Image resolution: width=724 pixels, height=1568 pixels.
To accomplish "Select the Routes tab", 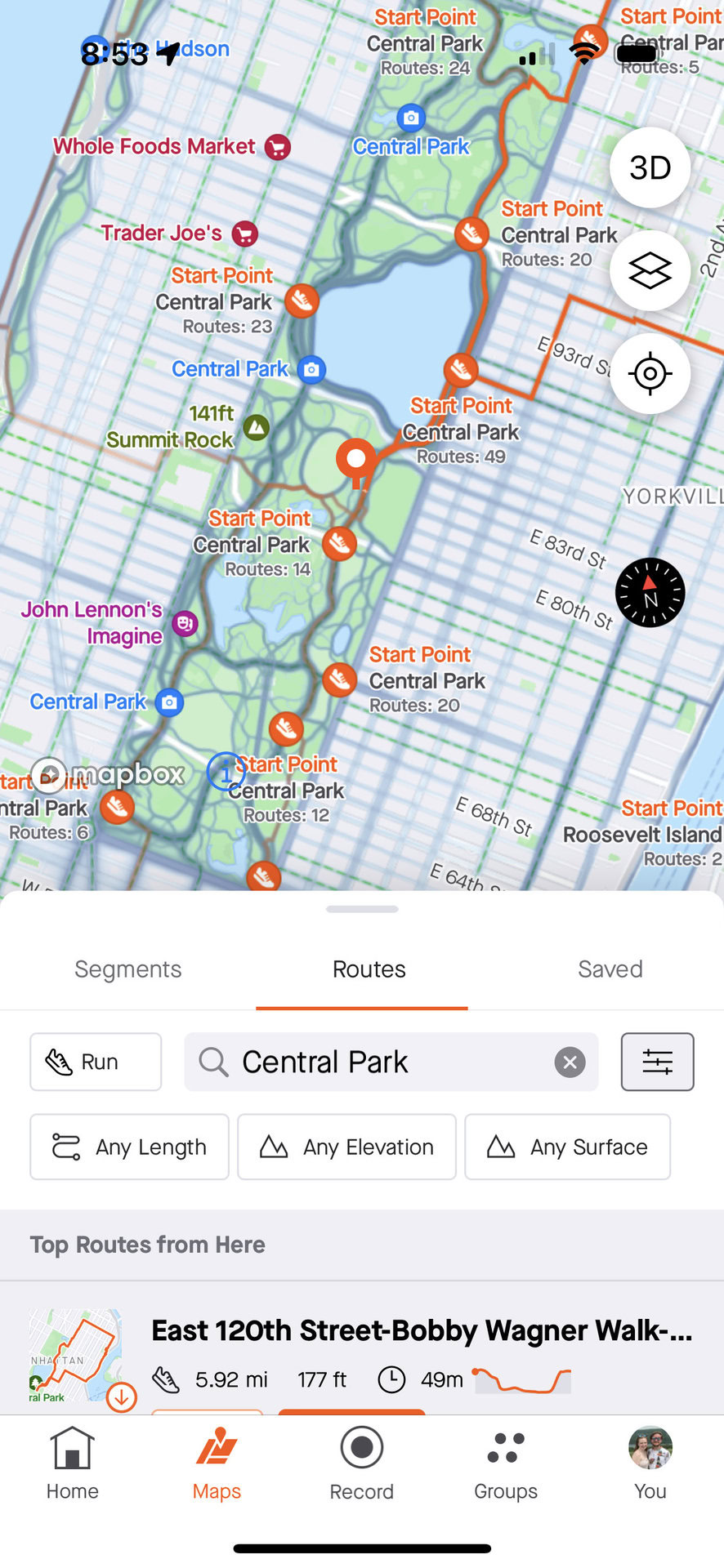I will pos(369,969).
